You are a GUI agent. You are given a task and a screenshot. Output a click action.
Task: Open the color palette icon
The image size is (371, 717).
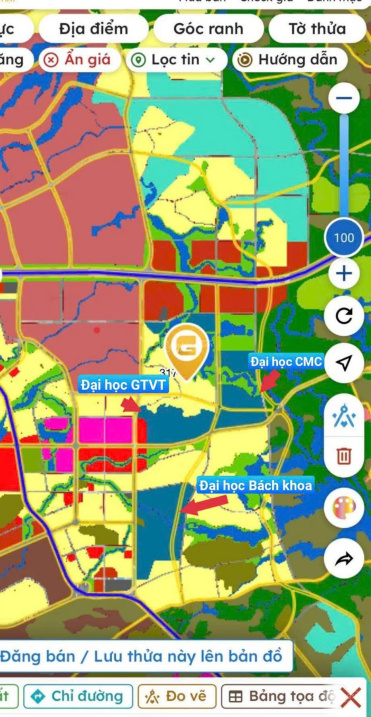[344, 508]
